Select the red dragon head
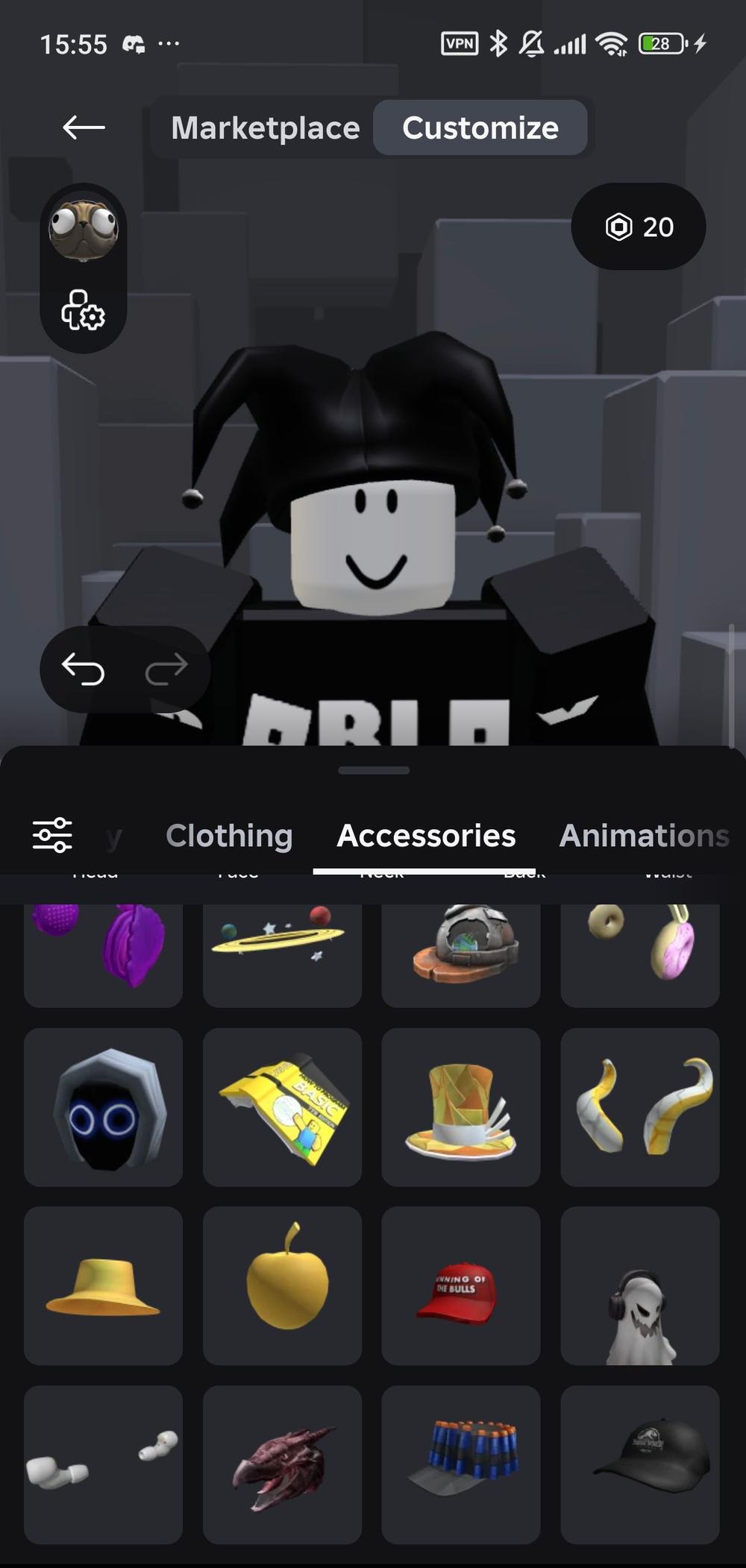 (282, 1464)
